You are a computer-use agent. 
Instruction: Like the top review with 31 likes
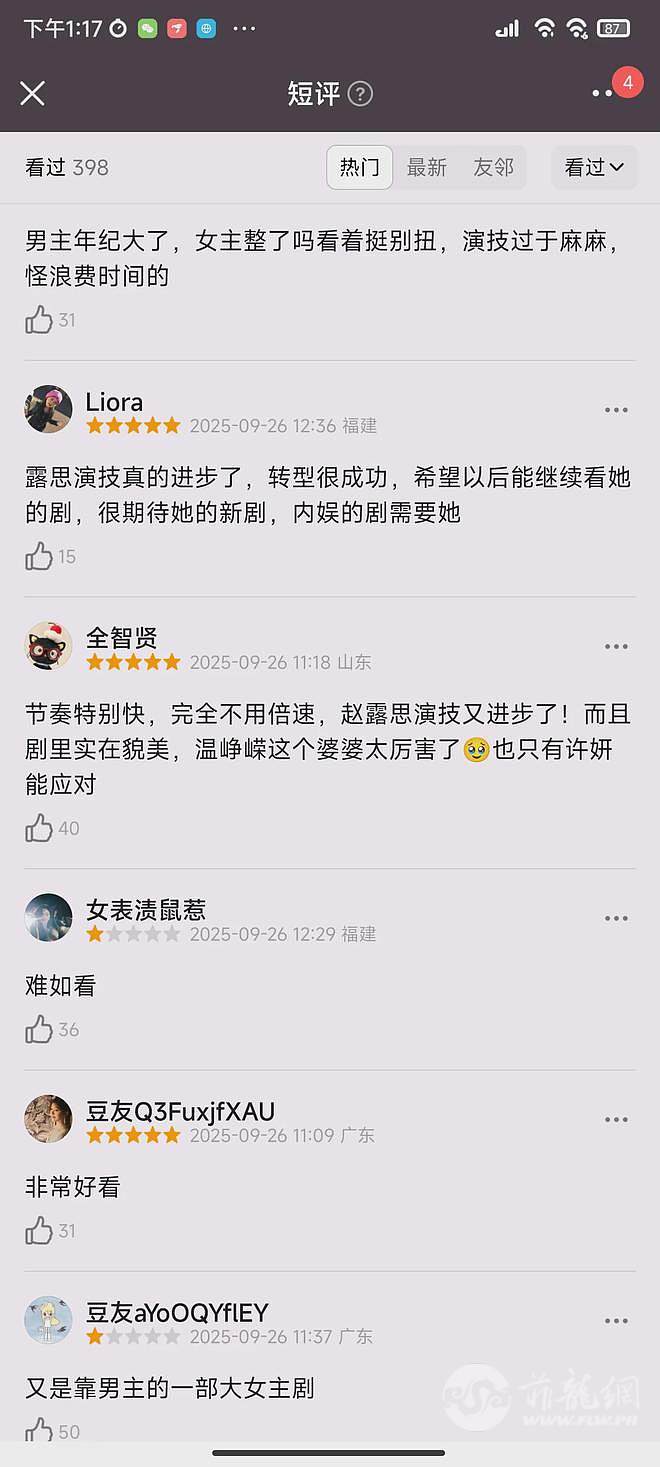tap(40, 320)
